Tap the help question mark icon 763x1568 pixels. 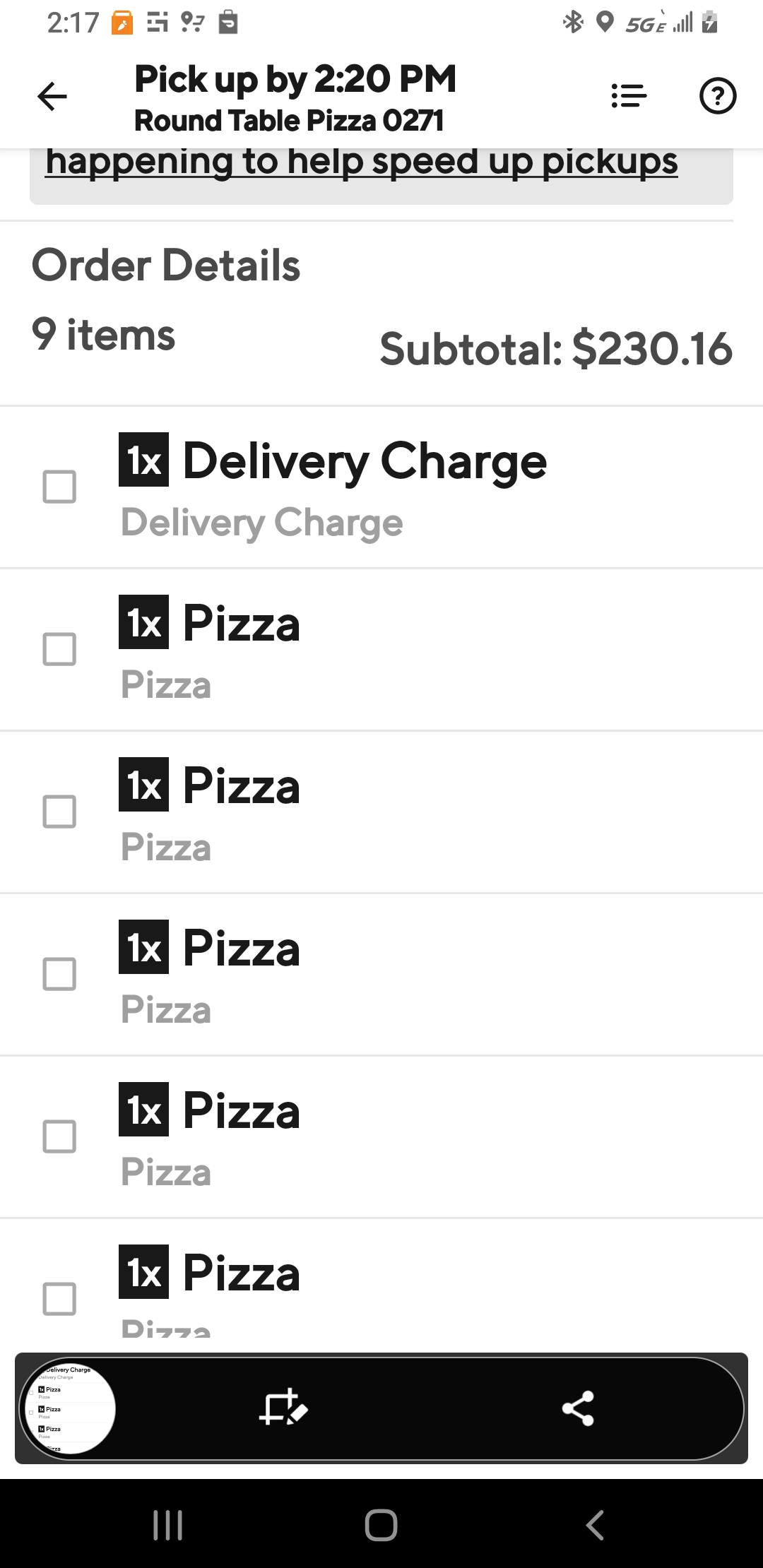tap(716, 95)
